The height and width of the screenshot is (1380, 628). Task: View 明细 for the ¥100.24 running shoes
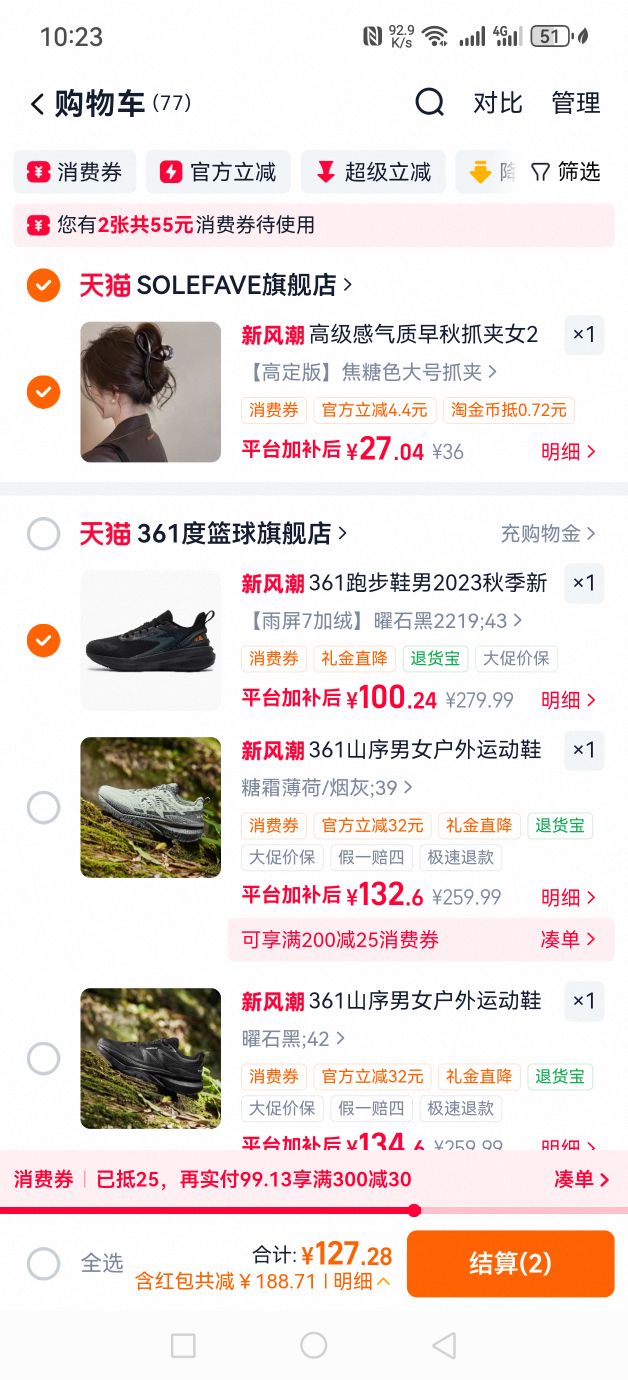568,700
